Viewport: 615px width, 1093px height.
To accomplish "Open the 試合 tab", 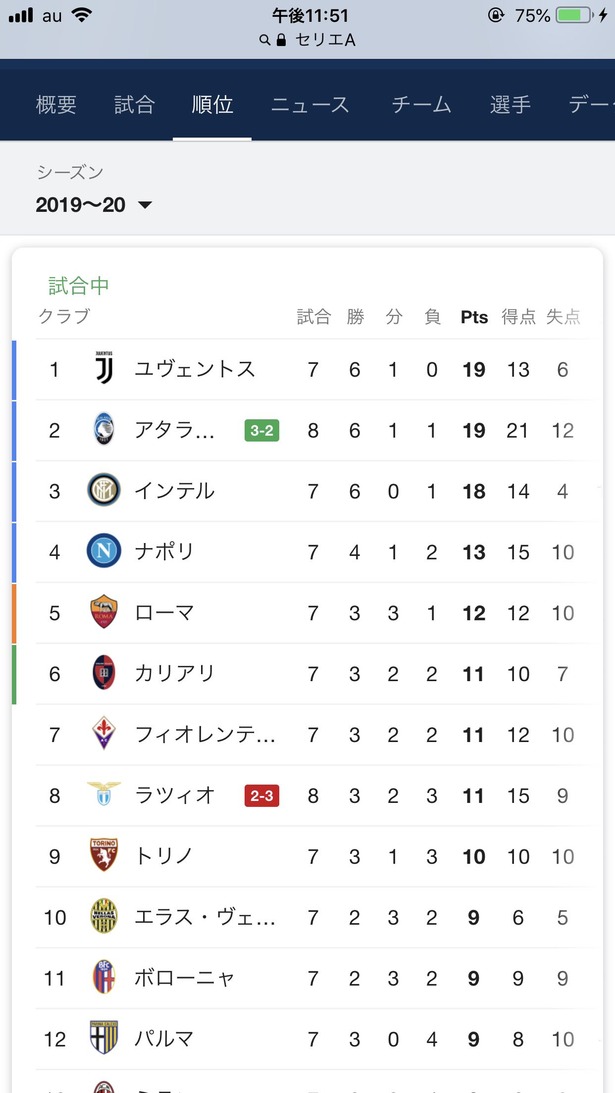I will coord(134,105).
